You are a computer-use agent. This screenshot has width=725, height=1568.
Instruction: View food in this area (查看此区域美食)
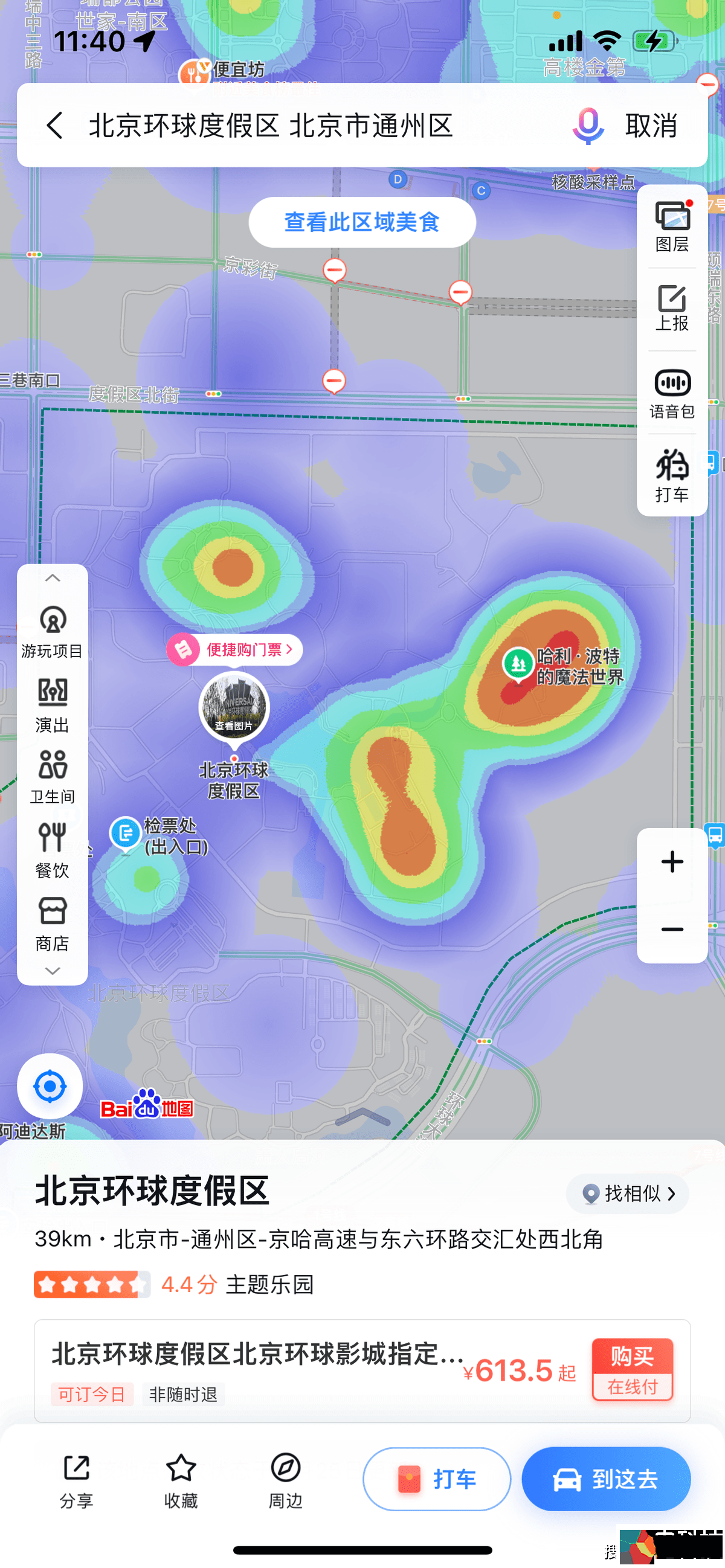pyautogui.click(x=362, y=222)
